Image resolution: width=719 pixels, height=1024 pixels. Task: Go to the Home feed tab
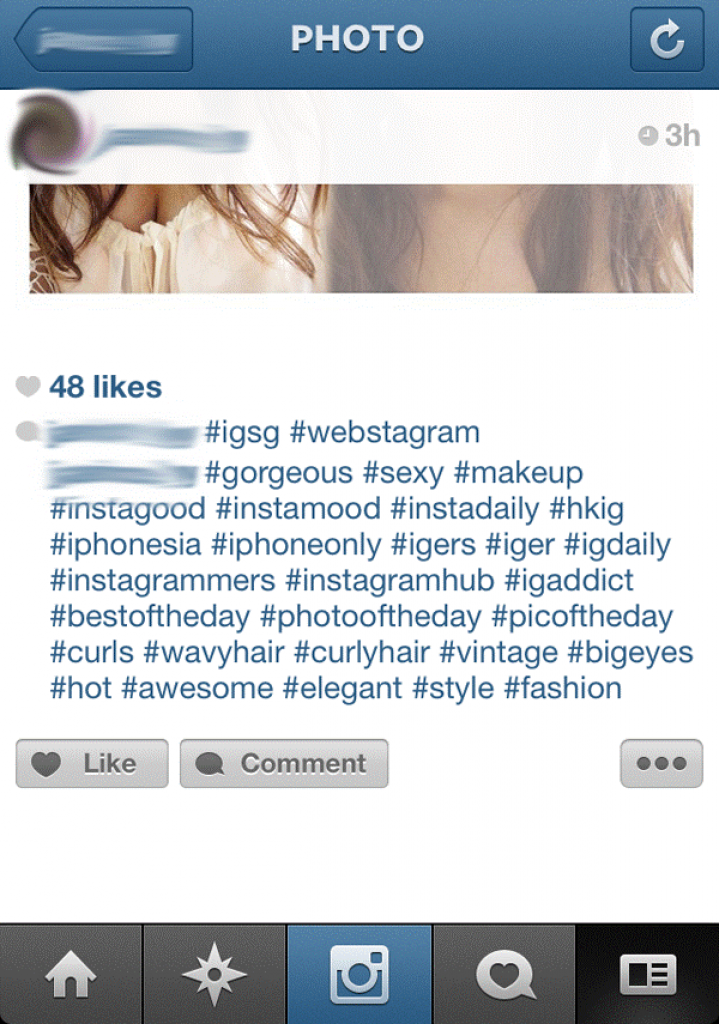click(x=71, y=975)
